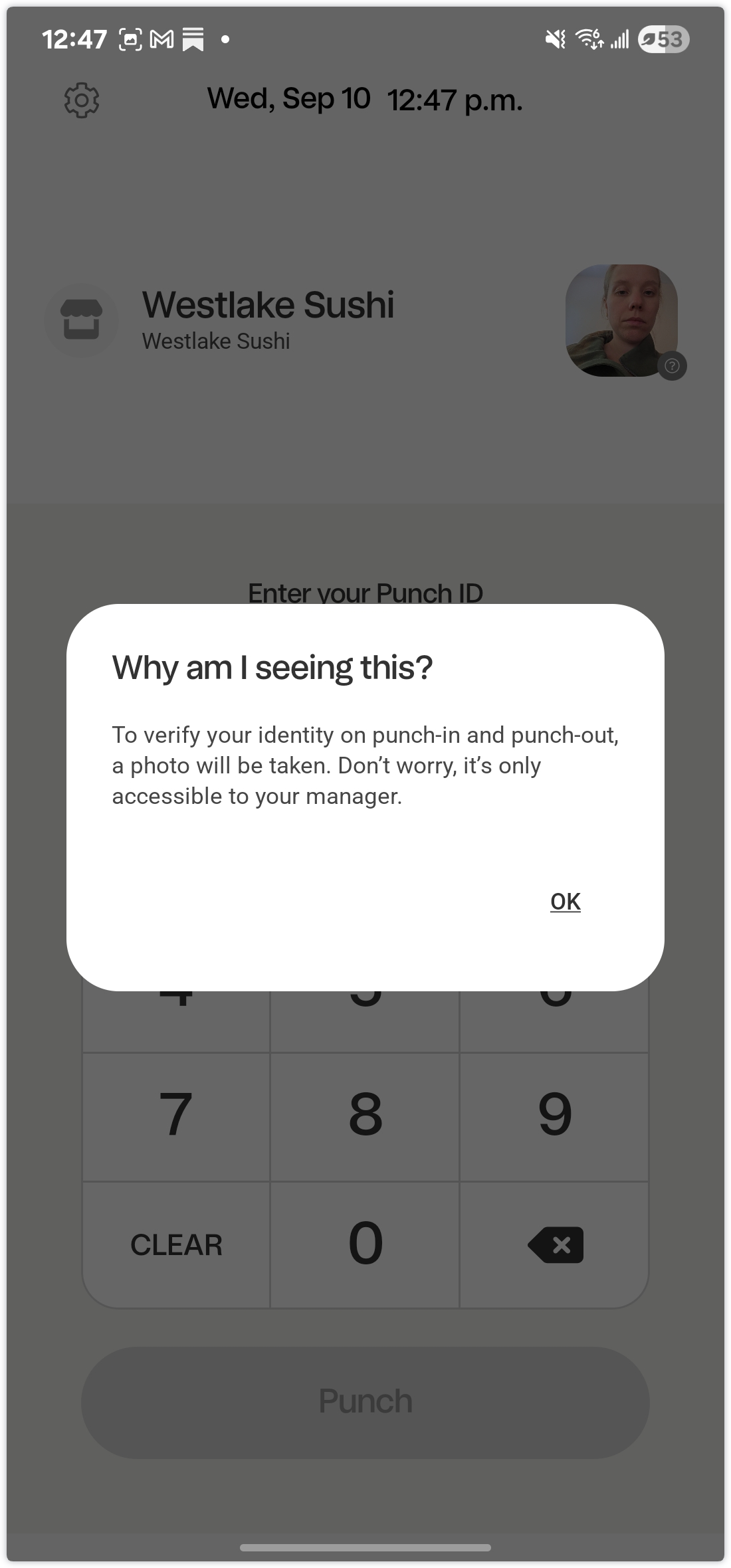Enter digit 9 on the keypad
The image size is (731, 1568).
point(555,1115)
